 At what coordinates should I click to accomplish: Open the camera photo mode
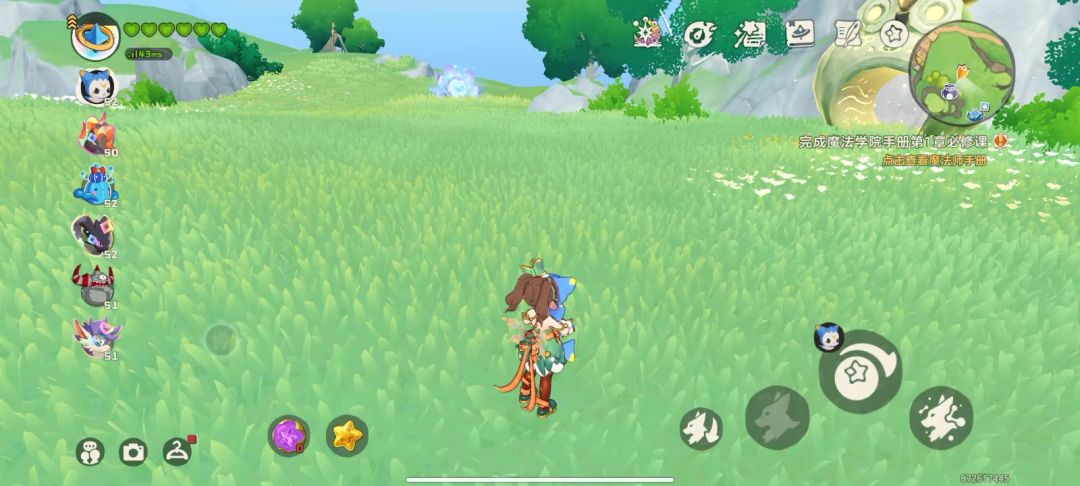[133, 452]
